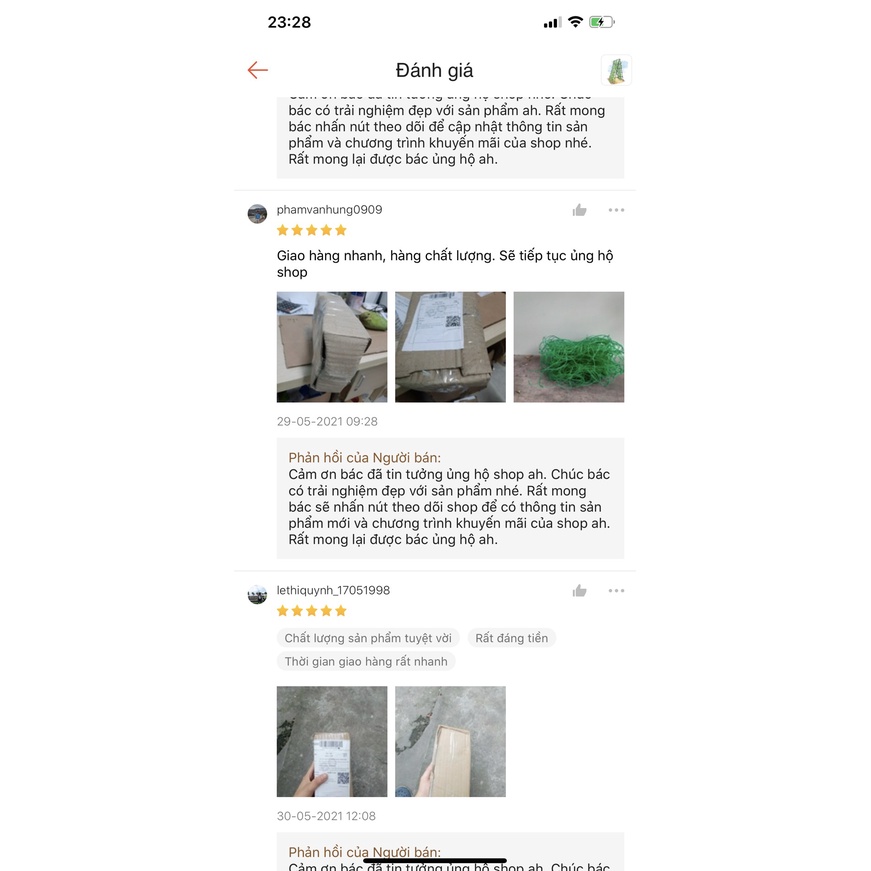Open lethiquynh_17051998's first parcel photo

(x=332, y=742)
